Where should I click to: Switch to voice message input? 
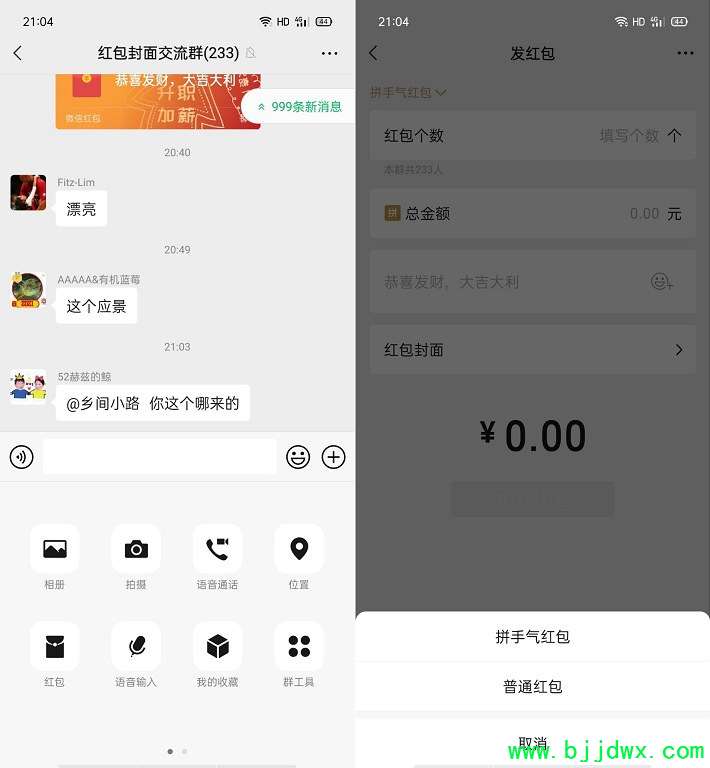pyautogui.click(x=21, y=457)
